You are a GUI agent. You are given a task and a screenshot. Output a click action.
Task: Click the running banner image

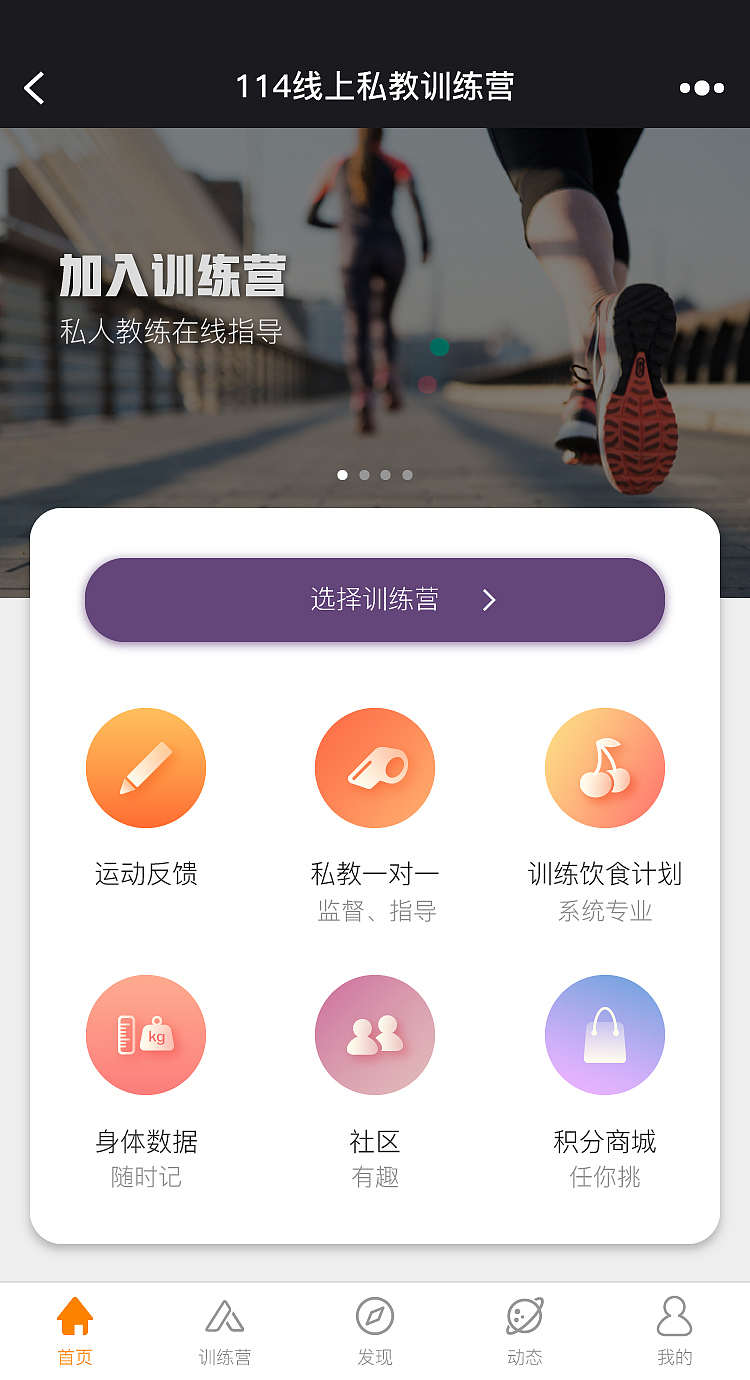375,300
